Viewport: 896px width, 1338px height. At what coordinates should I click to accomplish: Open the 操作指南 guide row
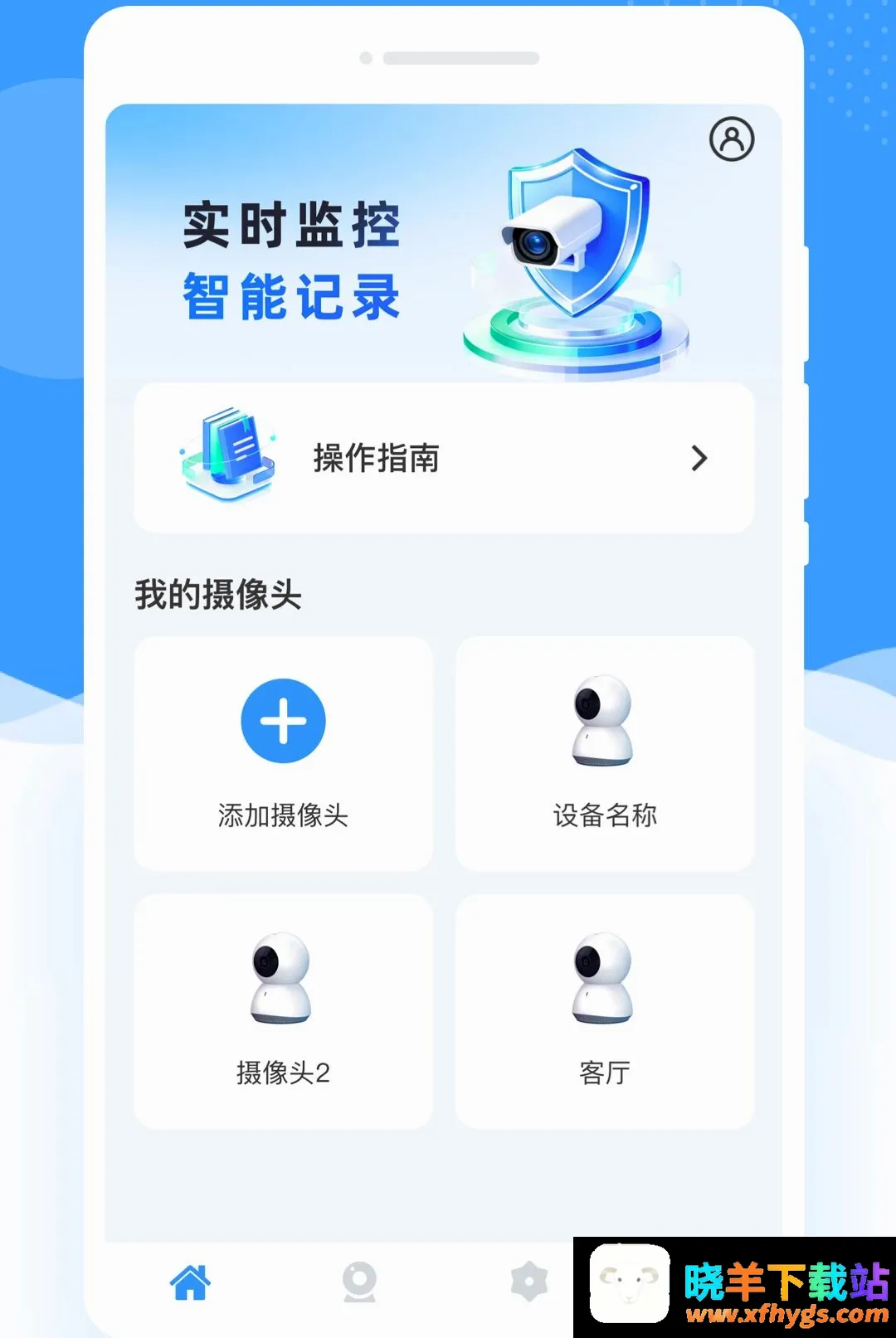pos(444,458)
